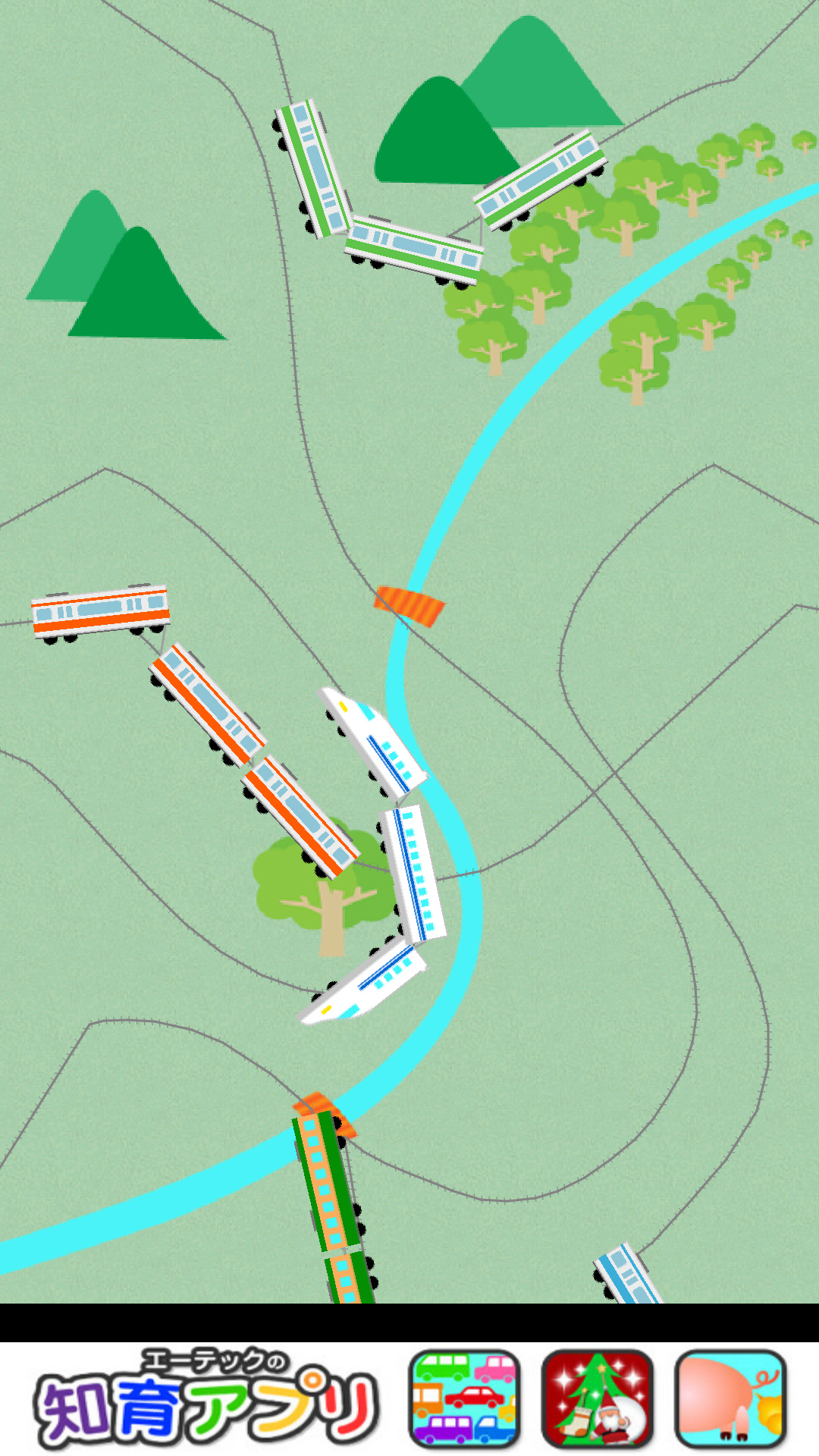The image size is (819, 1456).
Task: Tap the white bullet train
Action: click(412, 872)
